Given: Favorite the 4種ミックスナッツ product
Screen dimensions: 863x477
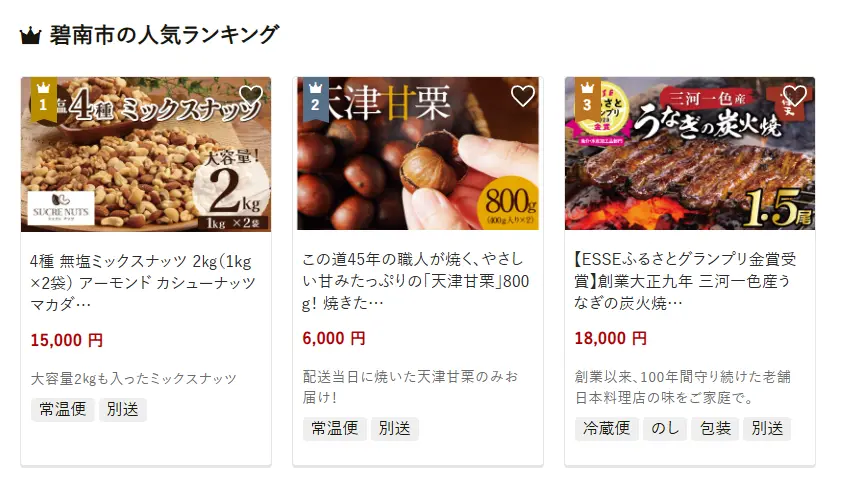Looking at the screenshot, I should tap(251, 96).
